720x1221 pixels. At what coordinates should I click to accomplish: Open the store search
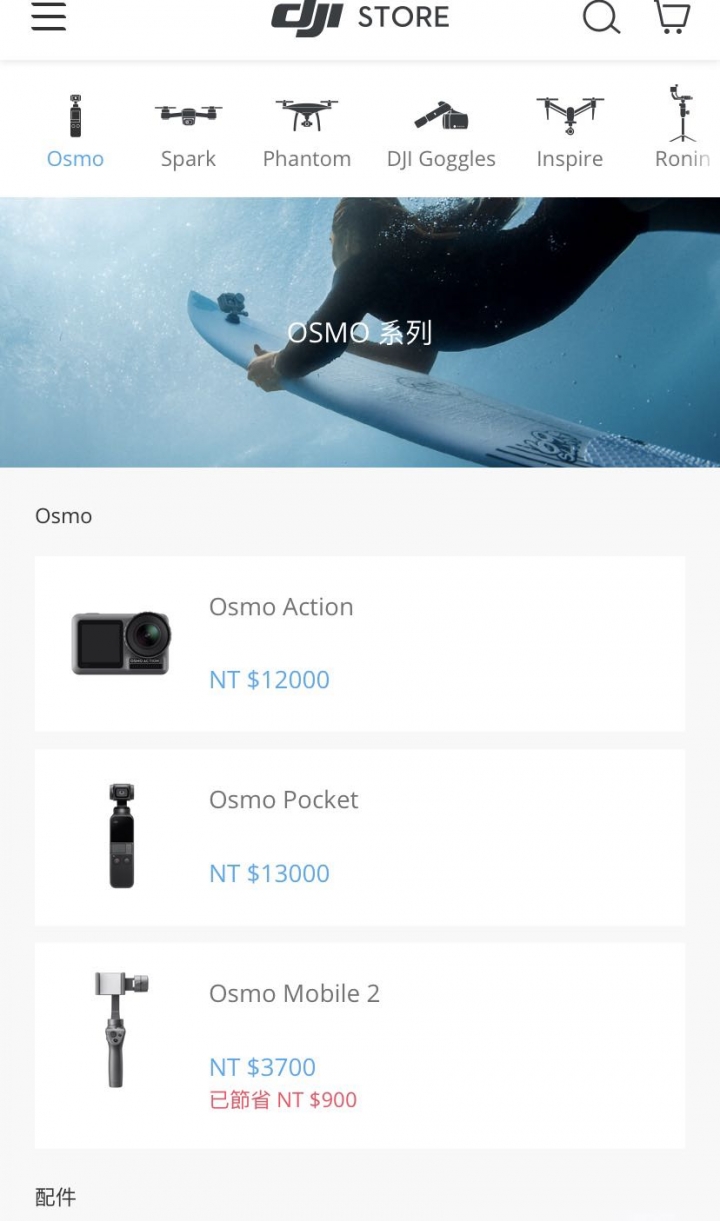[x=601, y=17]
